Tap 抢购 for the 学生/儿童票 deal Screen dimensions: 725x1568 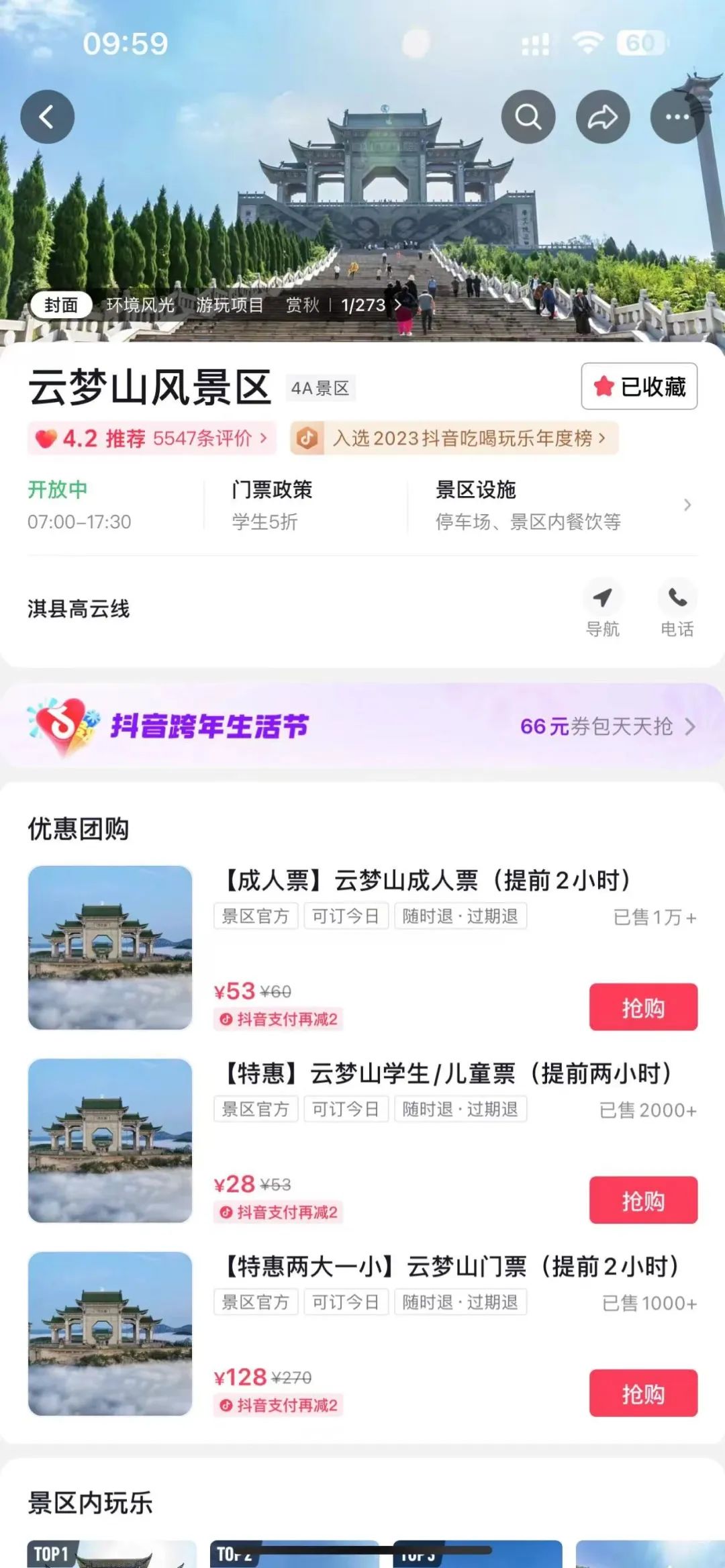tap(643, 1200)
